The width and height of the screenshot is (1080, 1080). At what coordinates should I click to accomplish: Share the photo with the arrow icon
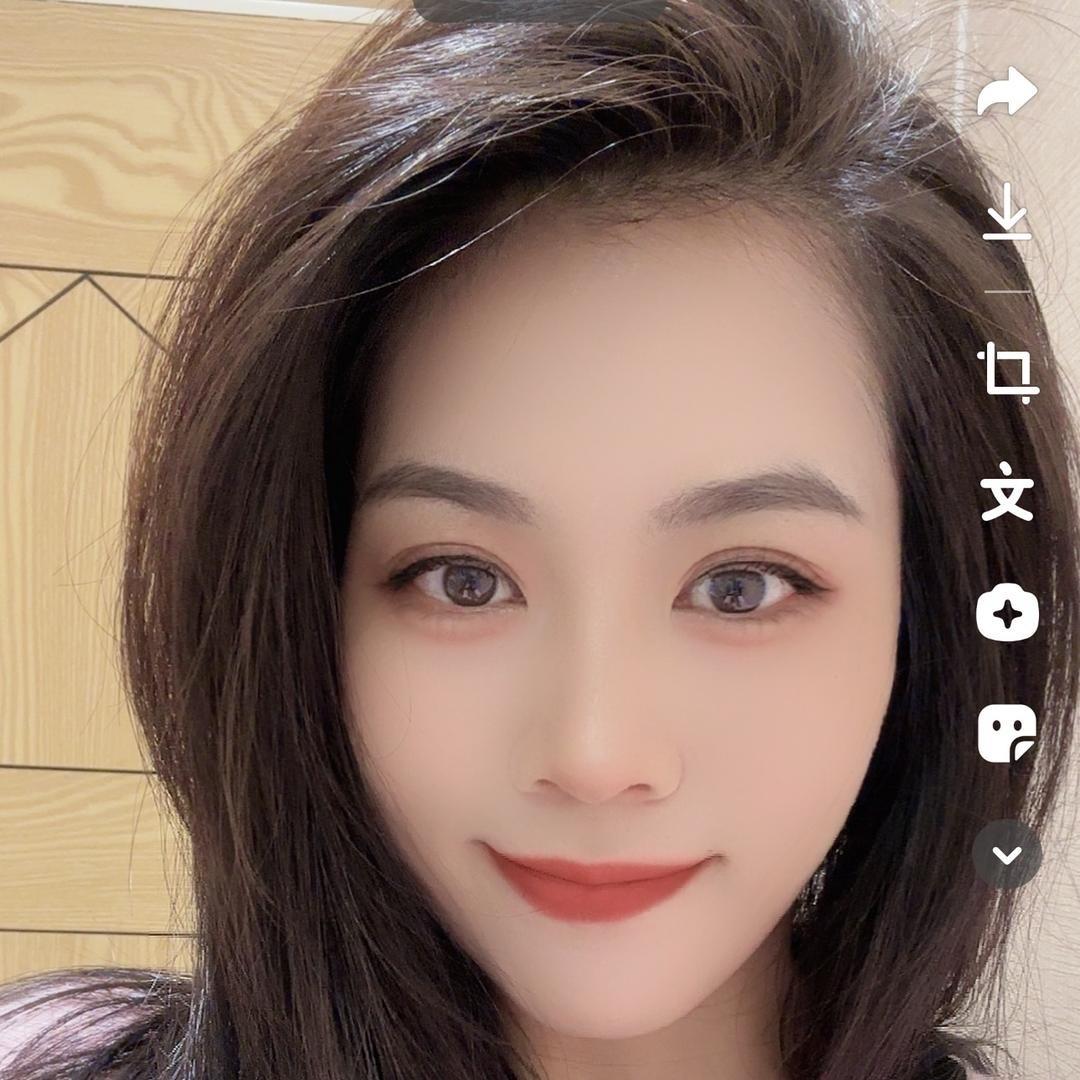(x=1007, y=91)
